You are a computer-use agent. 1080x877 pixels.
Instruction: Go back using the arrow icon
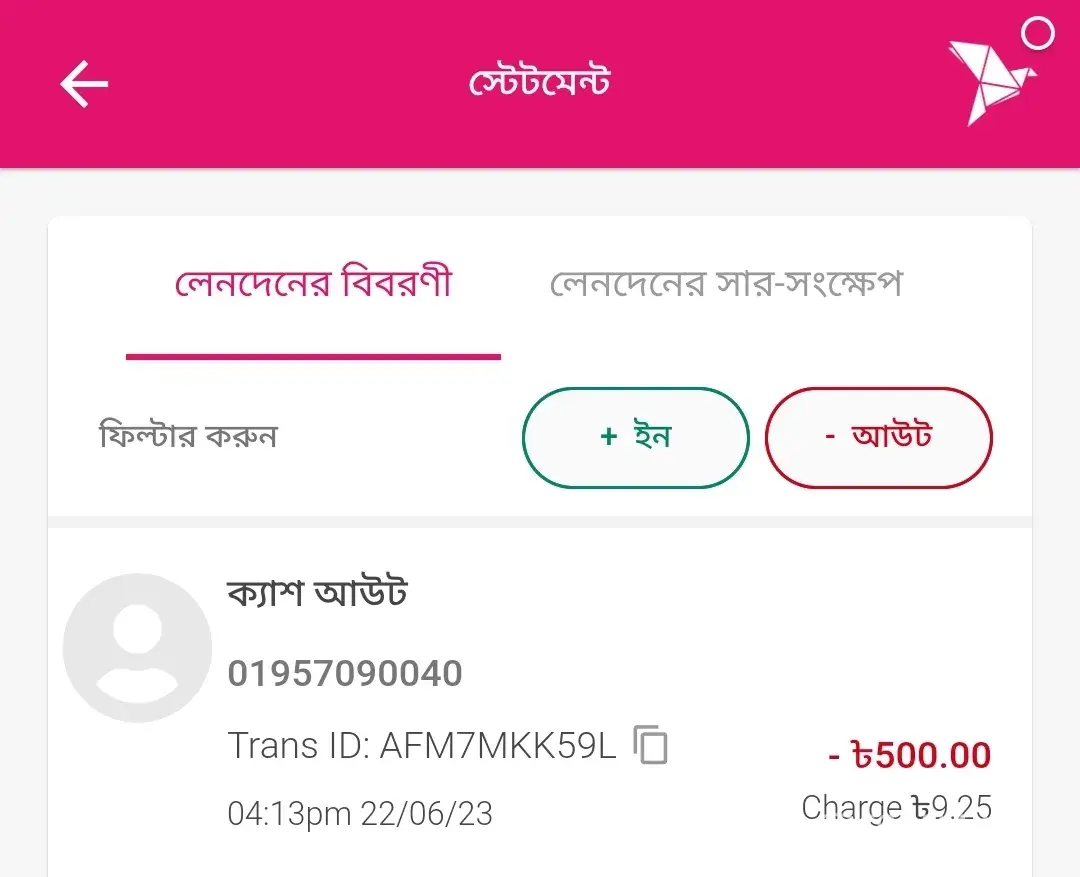[x=84, y=83]
